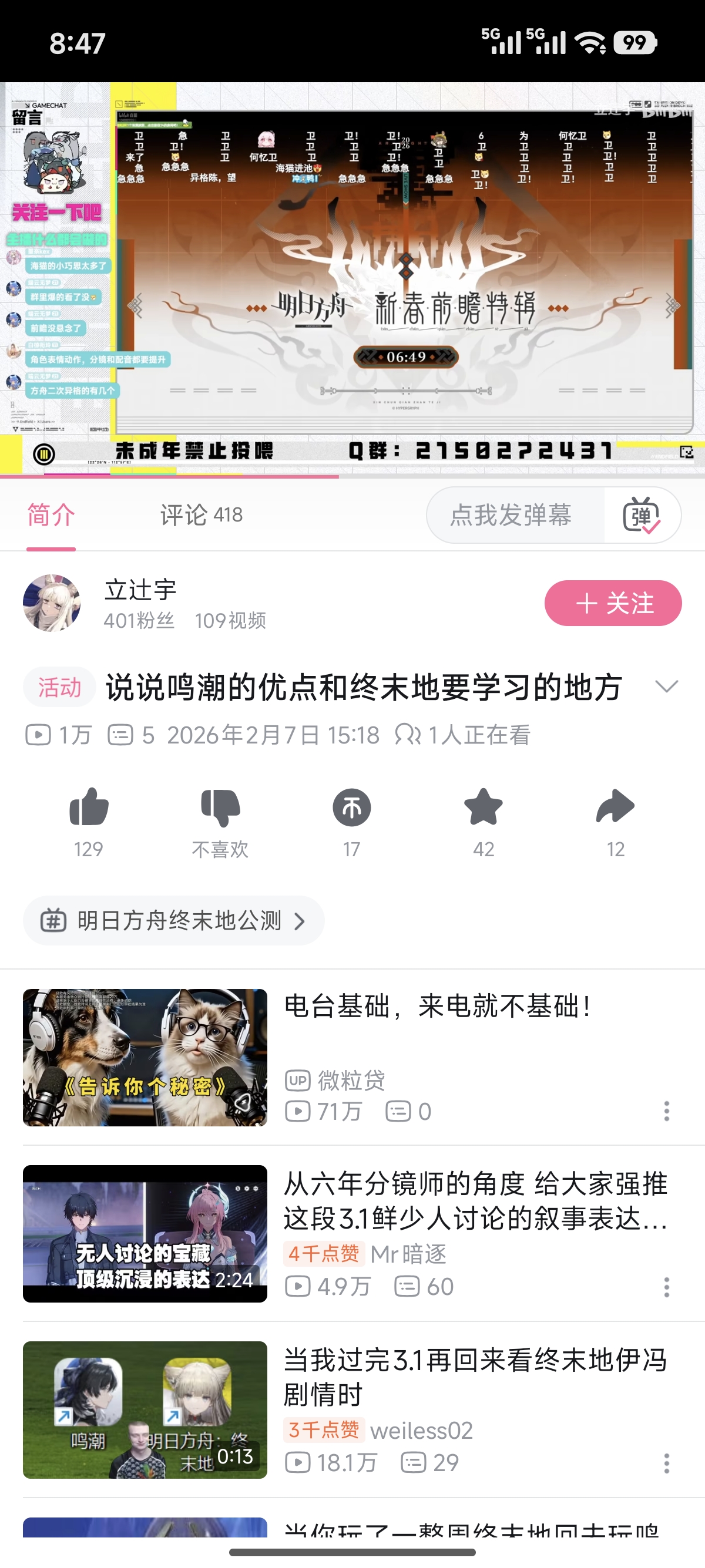705x1568 pixels.
Task: Open more options for weiless02 video
Action: (667, 1463)
